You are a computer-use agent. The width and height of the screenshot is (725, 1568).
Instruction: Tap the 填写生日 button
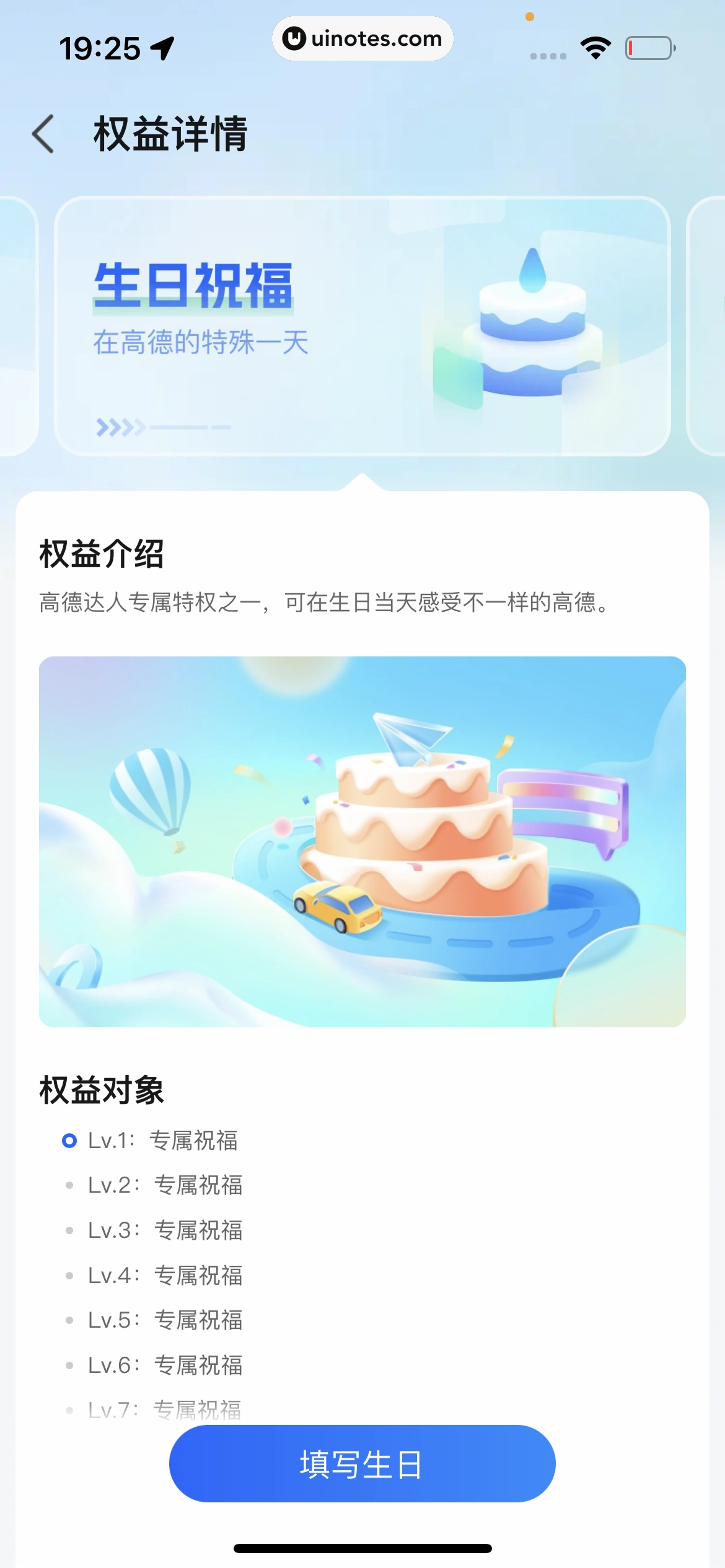362,1463
